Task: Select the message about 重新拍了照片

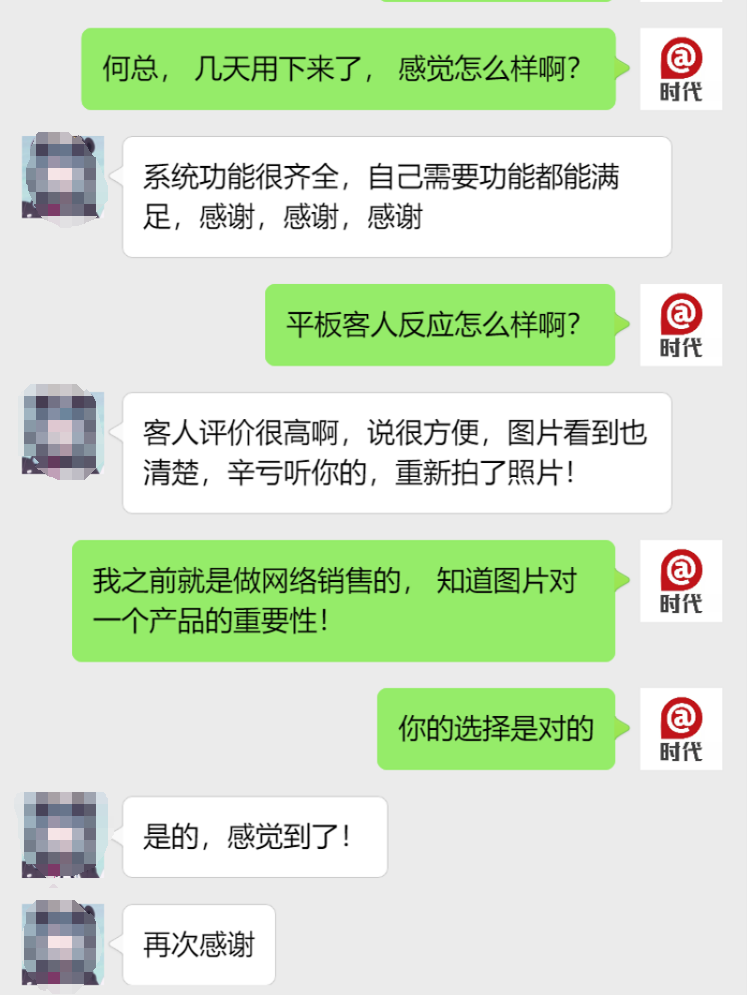Action: tap(397, 452)
